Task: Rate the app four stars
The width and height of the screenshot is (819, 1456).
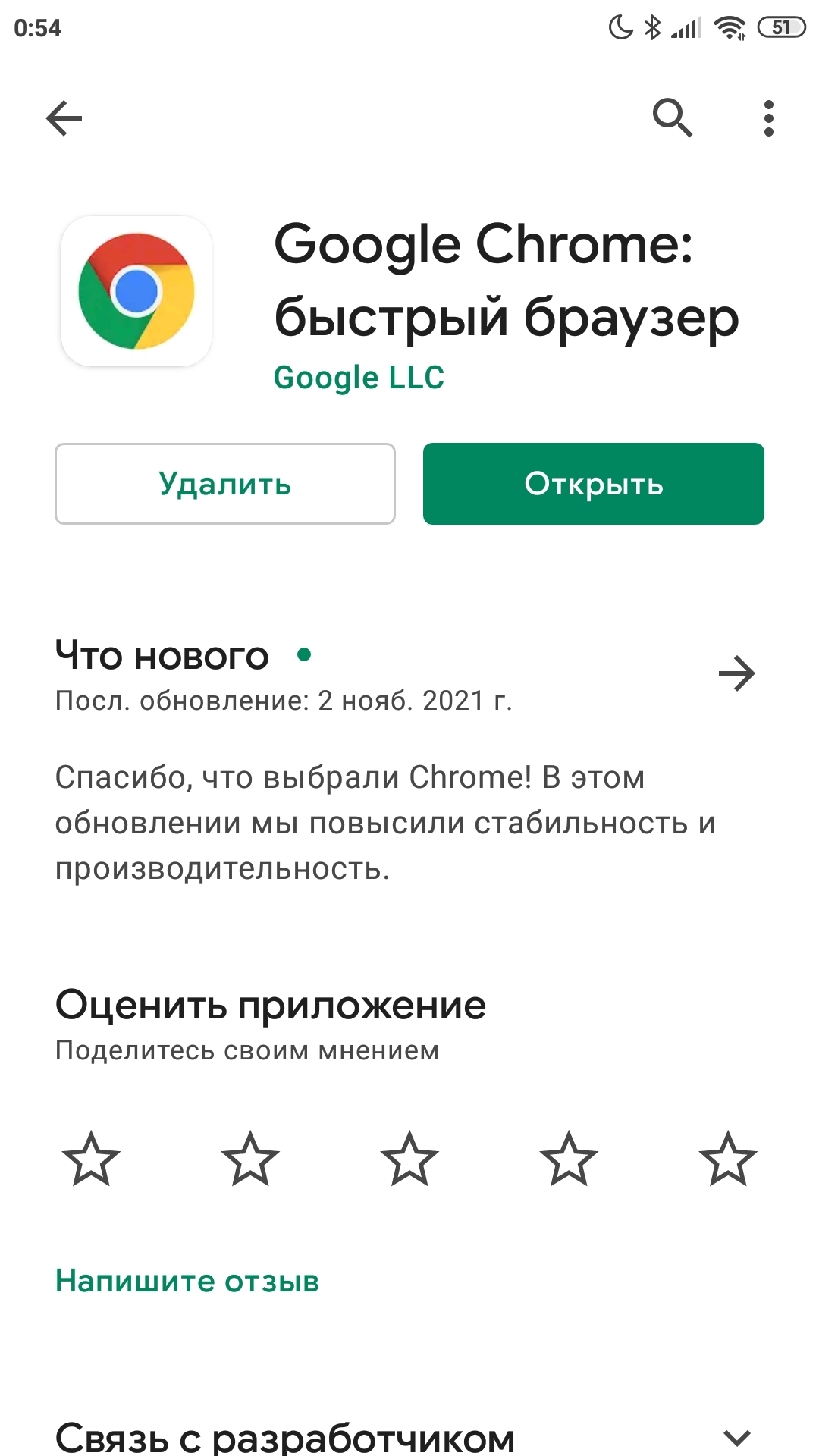Action: click(569, 1159)
